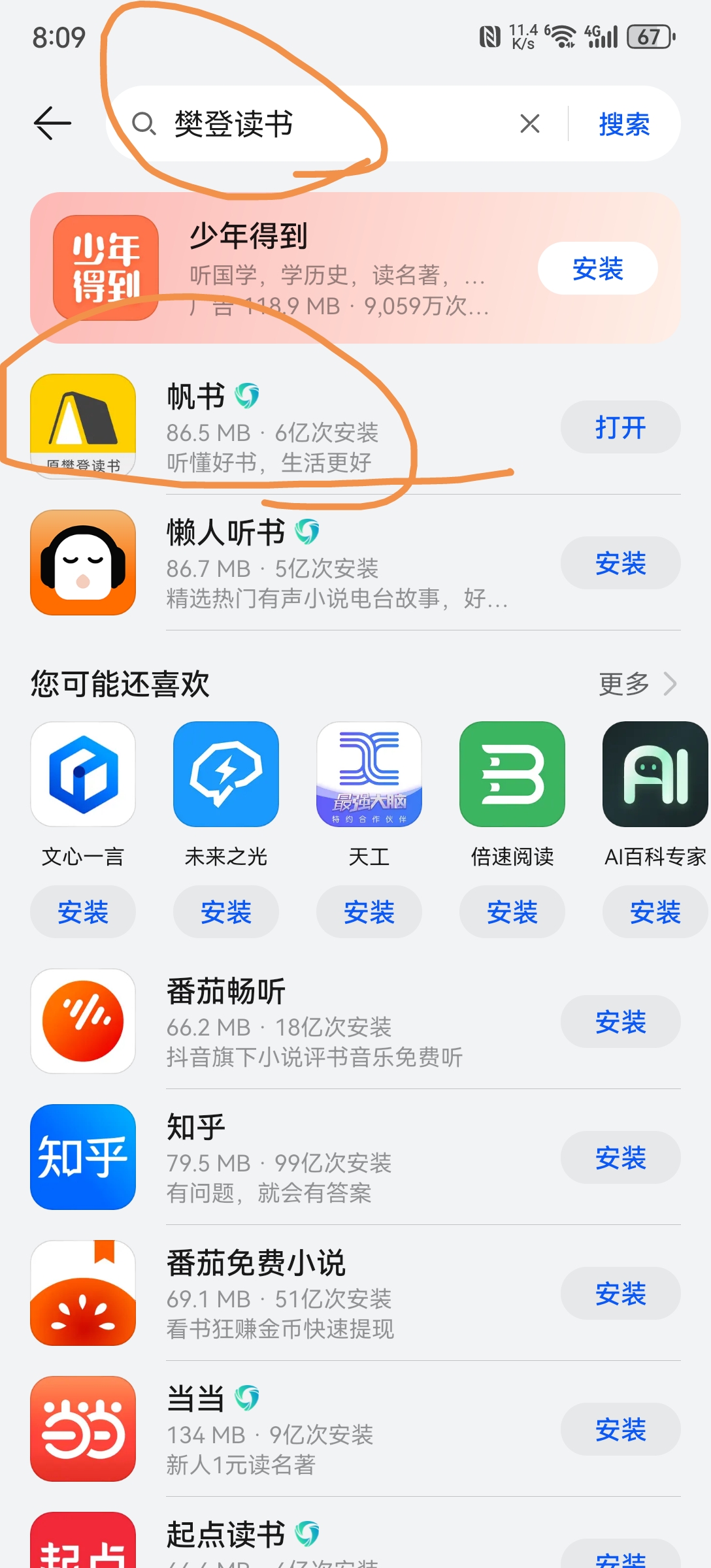Go back with the arrow icon
This screenshot has width=711, height=1568.
(52, 123)
